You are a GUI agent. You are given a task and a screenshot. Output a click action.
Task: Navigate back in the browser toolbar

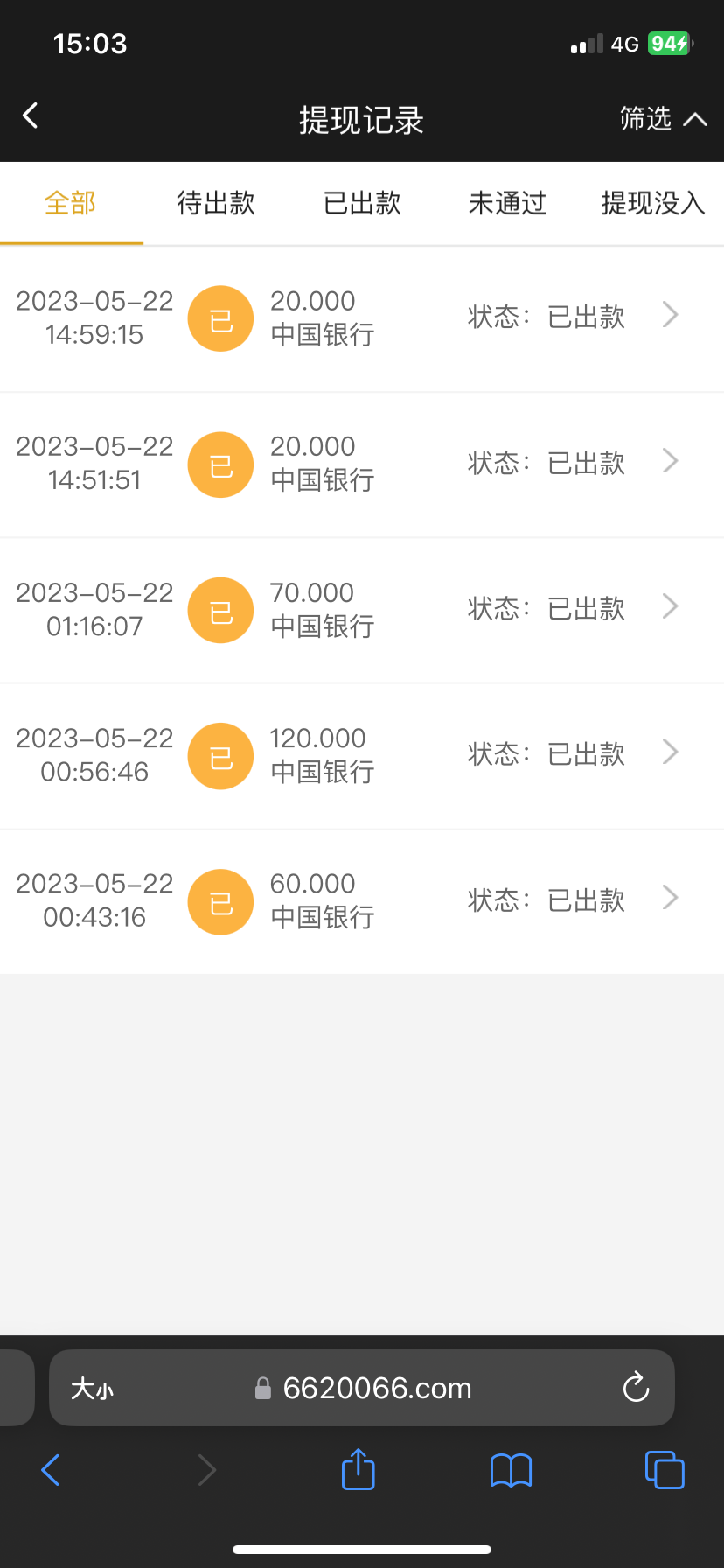51,1469
